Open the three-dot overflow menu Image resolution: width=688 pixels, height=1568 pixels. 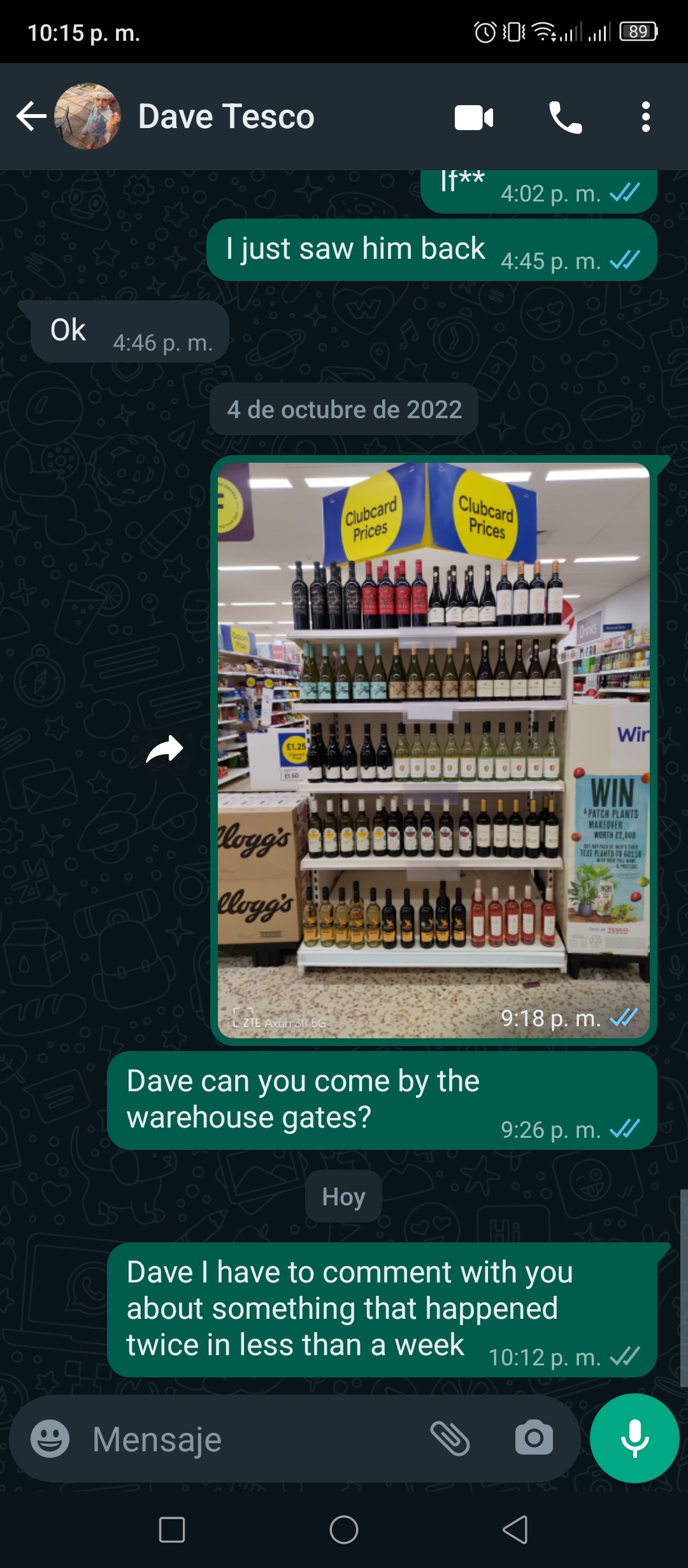click(646, 117)
